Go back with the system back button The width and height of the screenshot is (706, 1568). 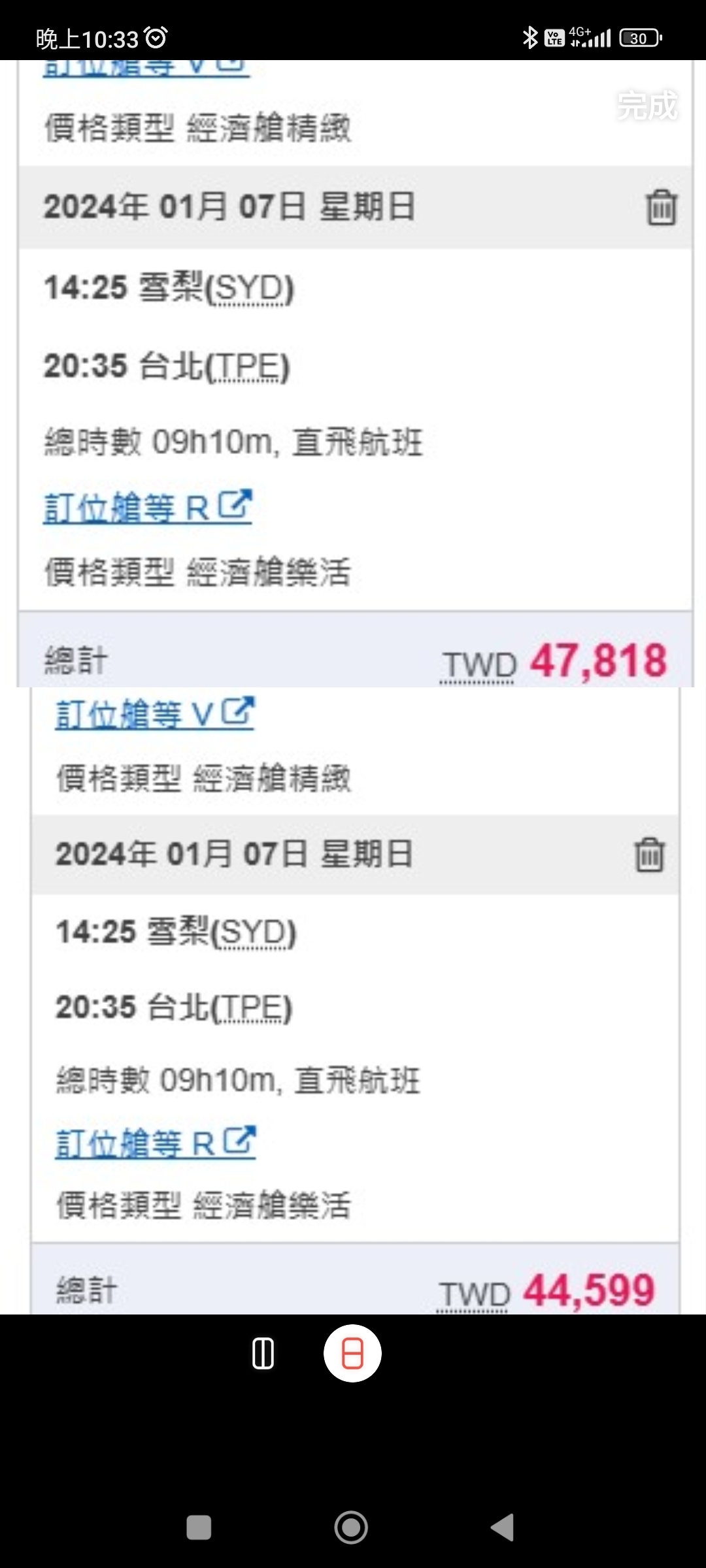point(502,1527)
